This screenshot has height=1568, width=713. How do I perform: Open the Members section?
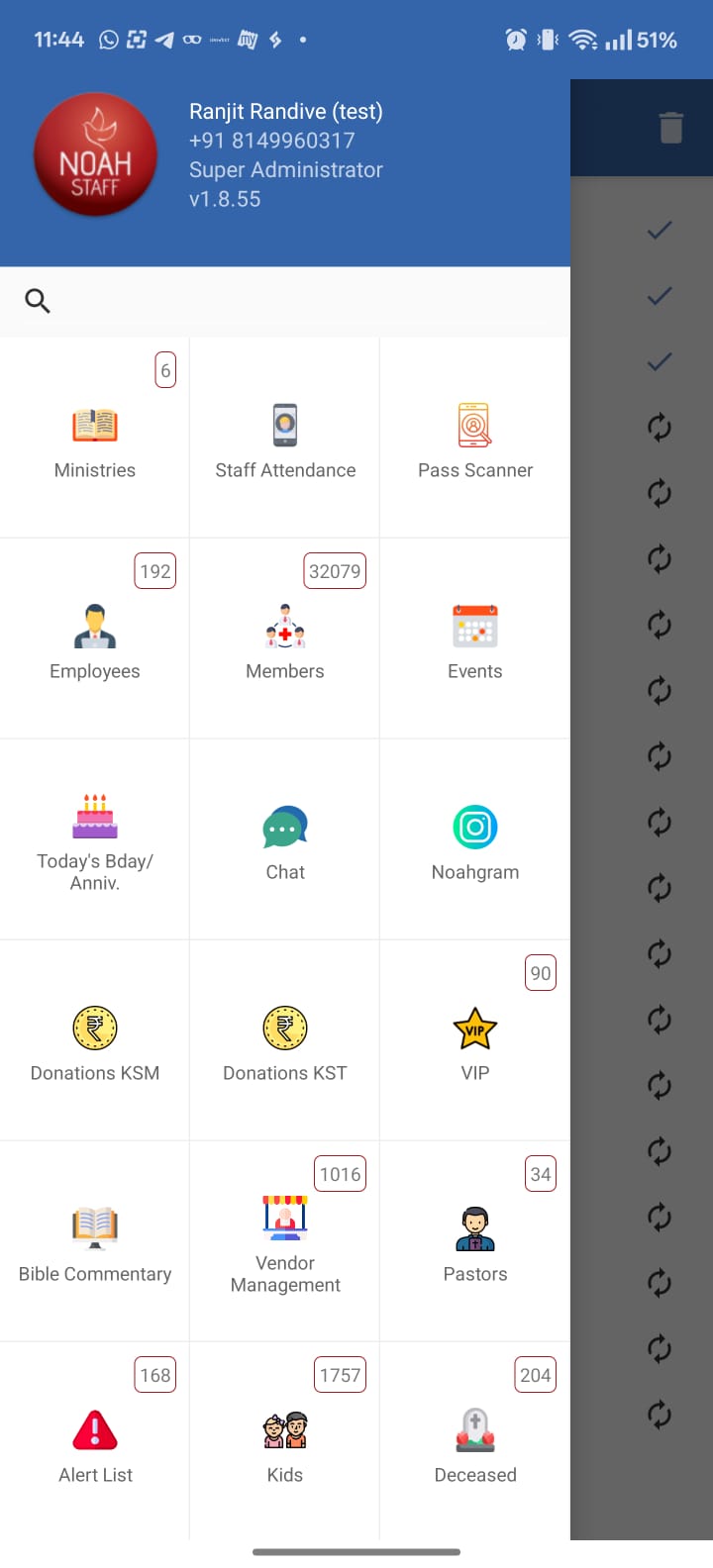click(285, 639)
